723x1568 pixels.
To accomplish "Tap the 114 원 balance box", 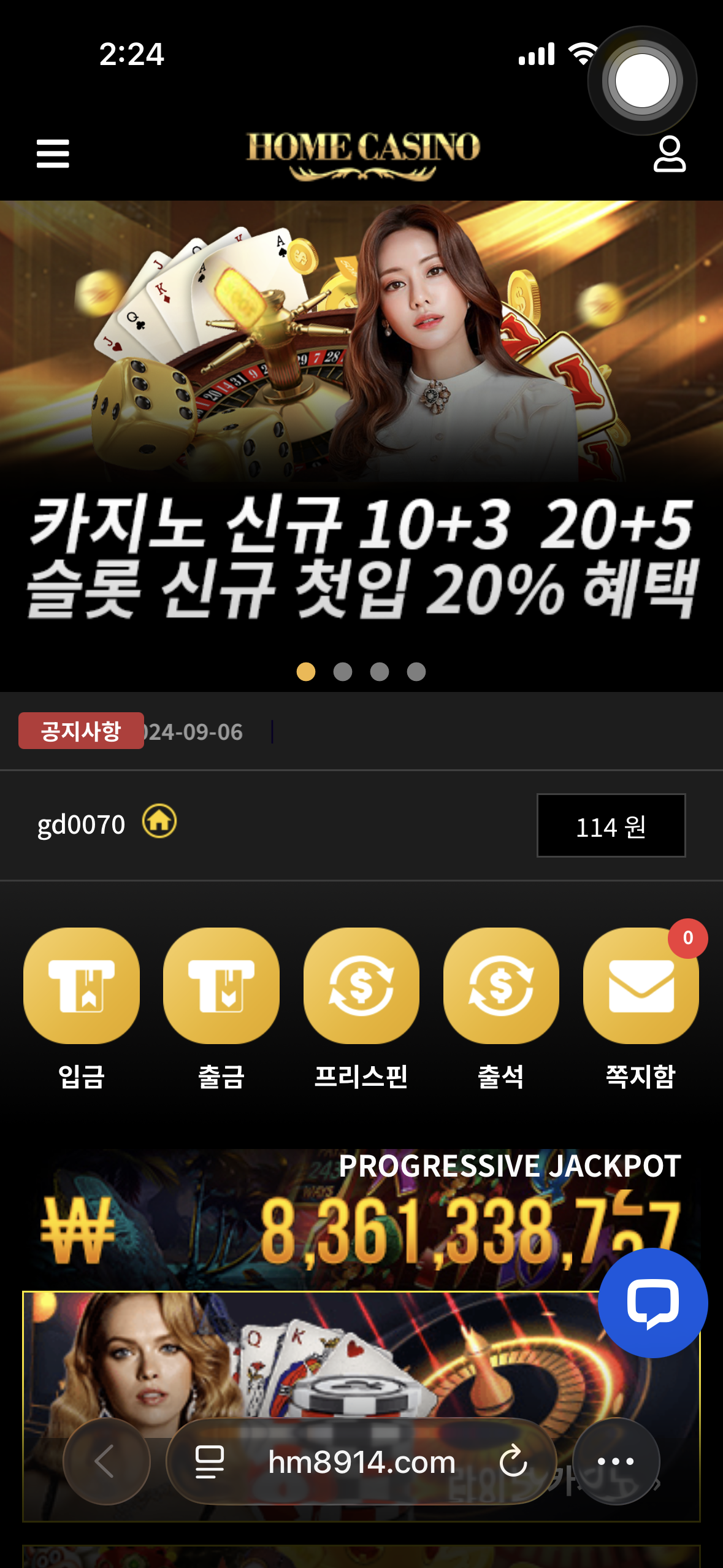I will coord(611,826).
